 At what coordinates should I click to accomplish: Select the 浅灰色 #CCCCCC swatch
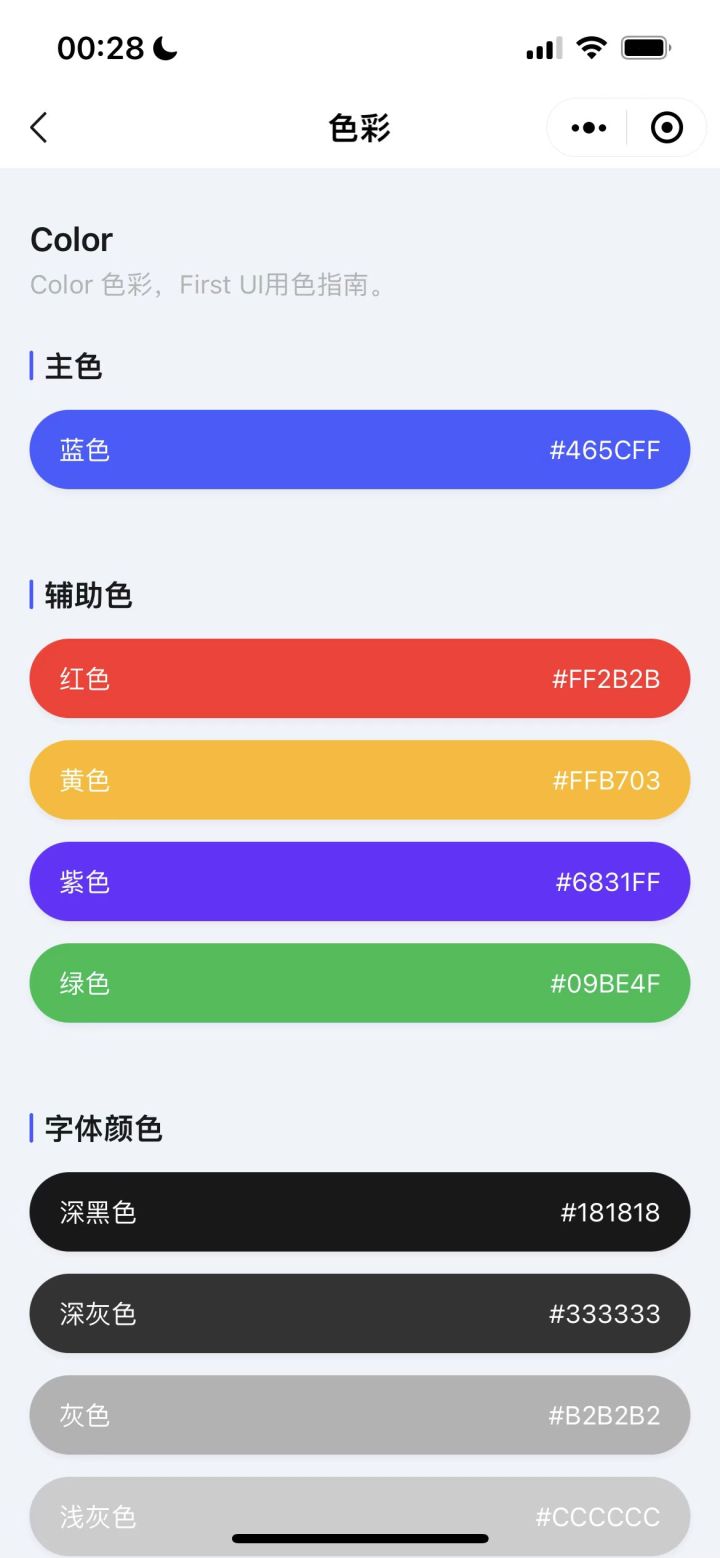click(360, 1517)
